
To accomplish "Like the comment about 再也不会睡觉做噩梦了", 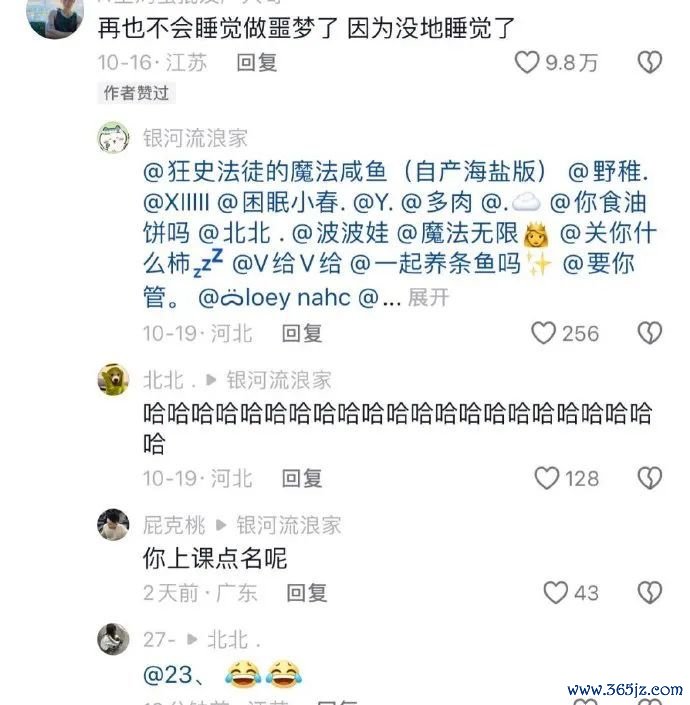I will pos(527,62).
